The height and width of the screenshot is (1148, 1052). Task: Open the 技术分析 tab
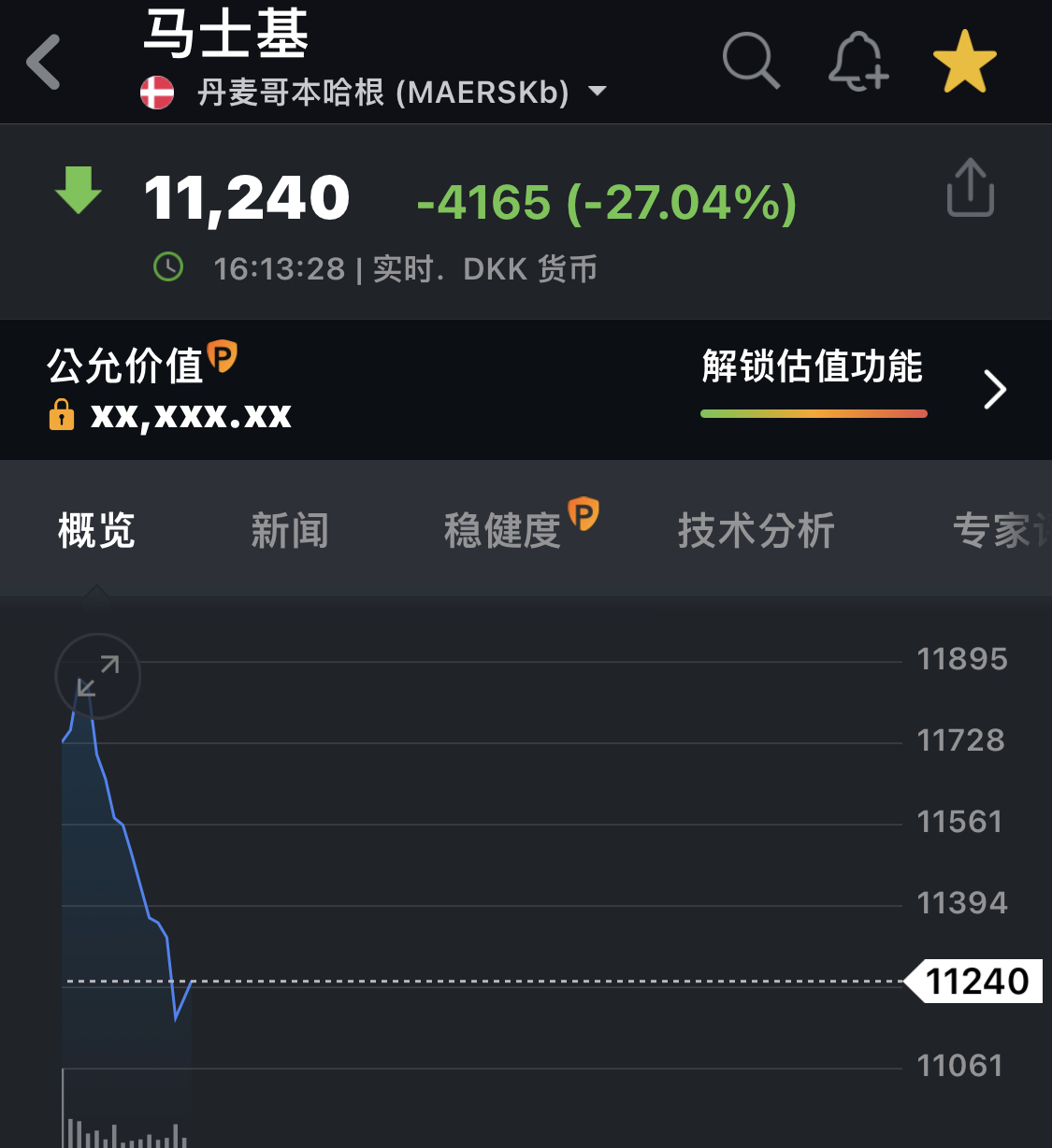click(756, 529)
